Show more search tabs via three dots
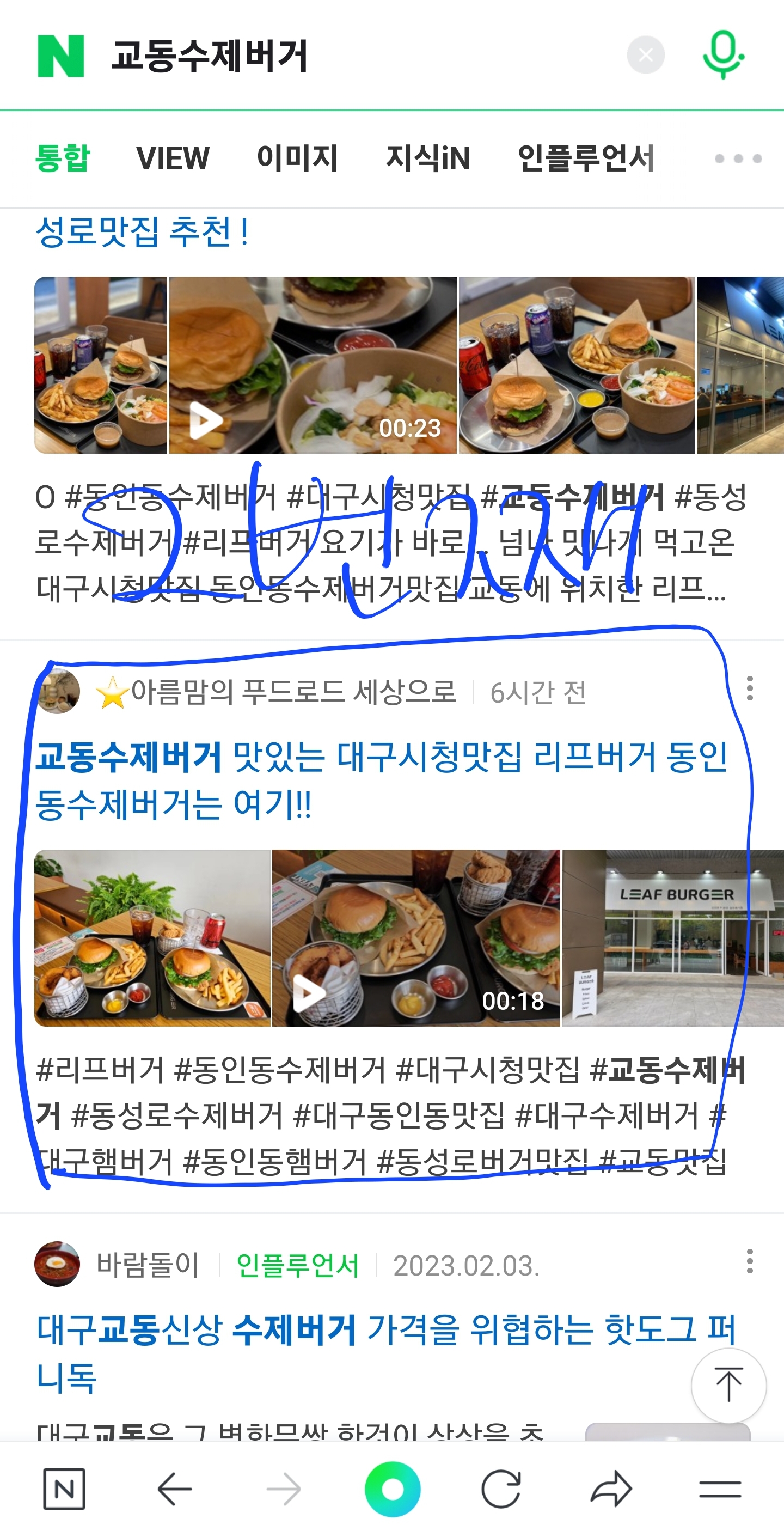784x1537 pixels. coord(738,158)
